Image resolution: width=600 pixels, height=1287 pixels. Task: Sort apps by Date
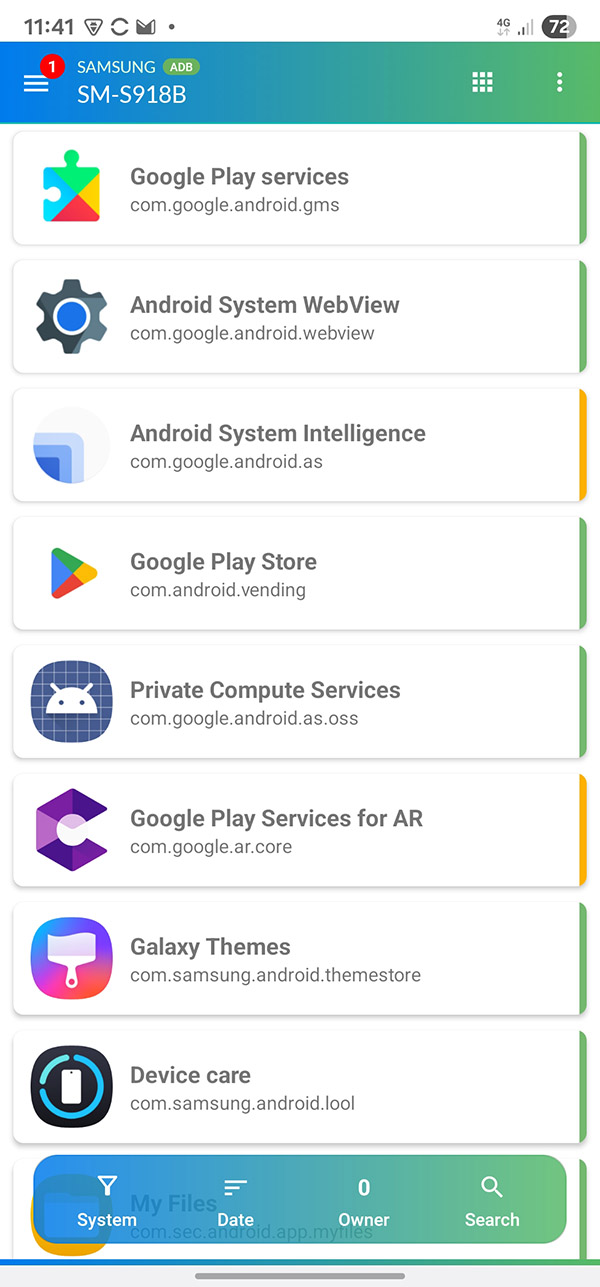tap(235, 1200)
